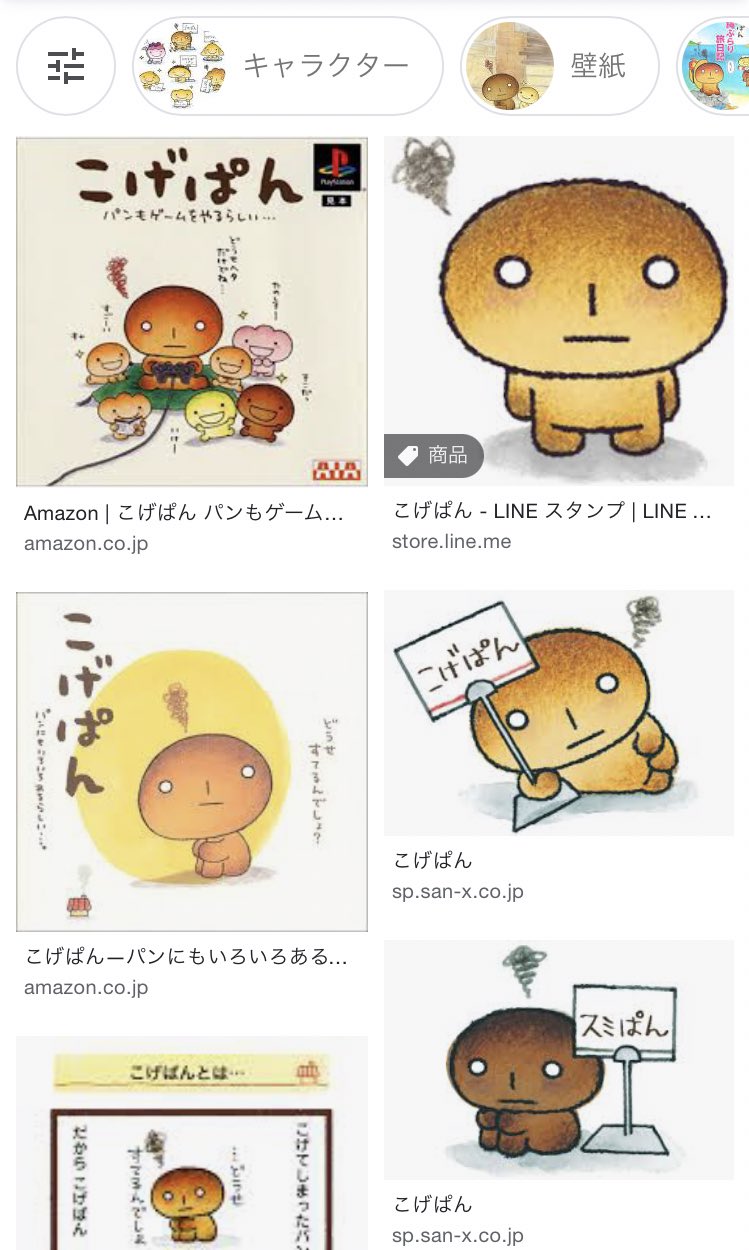Open the san-x result holding こげぱん sign
The width and height of the screenshot is (749, 1250).
point(559,713)
